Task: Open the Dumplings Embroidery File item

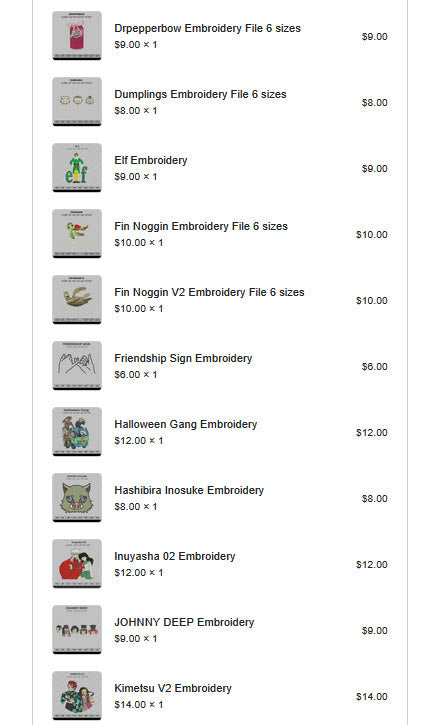Action: click(x=200, y=94)
